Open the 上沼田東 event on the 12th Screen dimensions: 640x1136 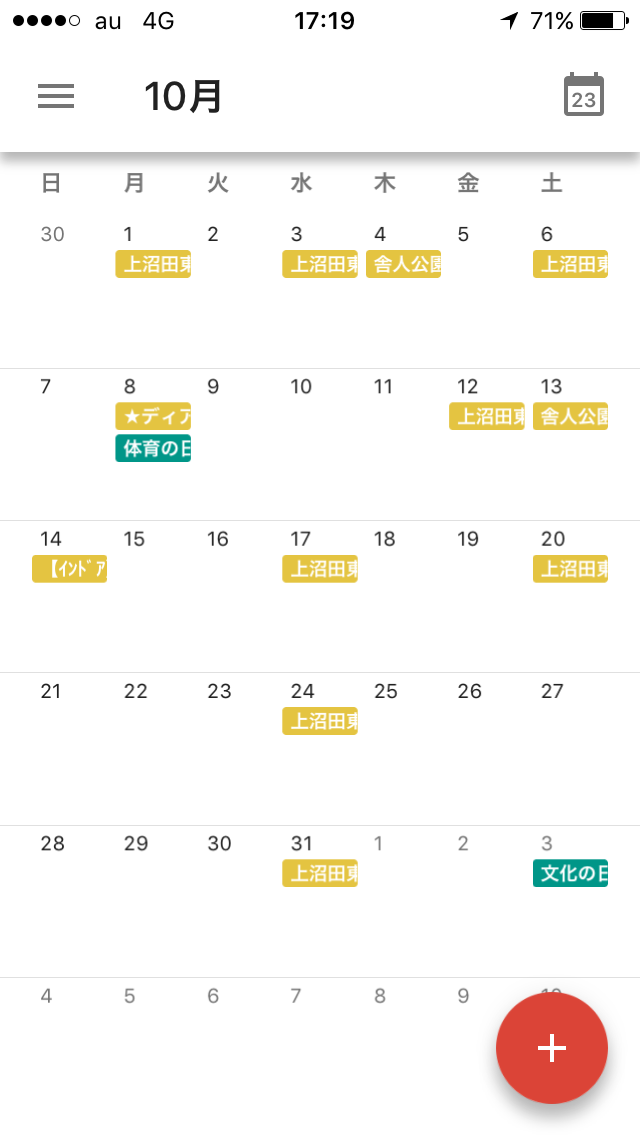point(487,417)
